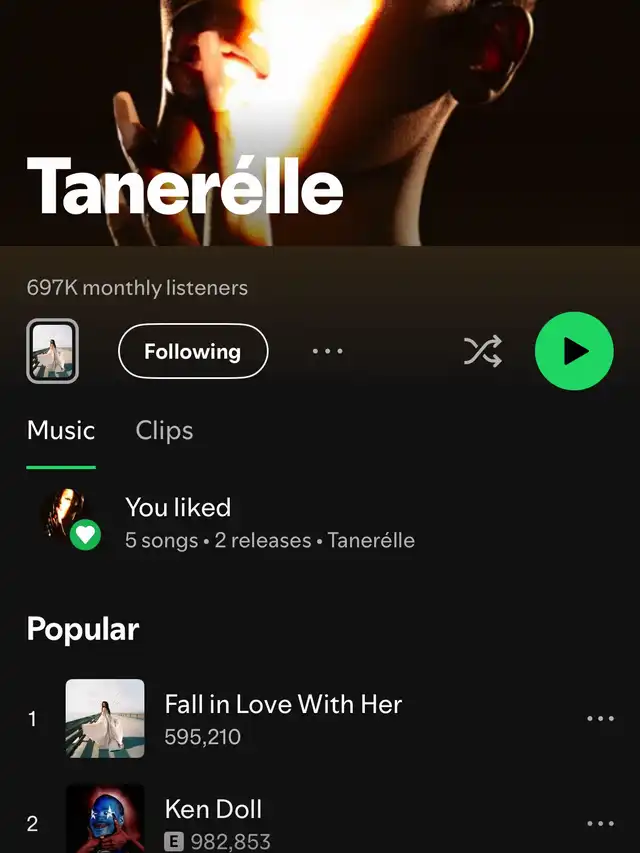Toggle shuffle for this artist
This screenshot has height=853, width=640.
482,352
